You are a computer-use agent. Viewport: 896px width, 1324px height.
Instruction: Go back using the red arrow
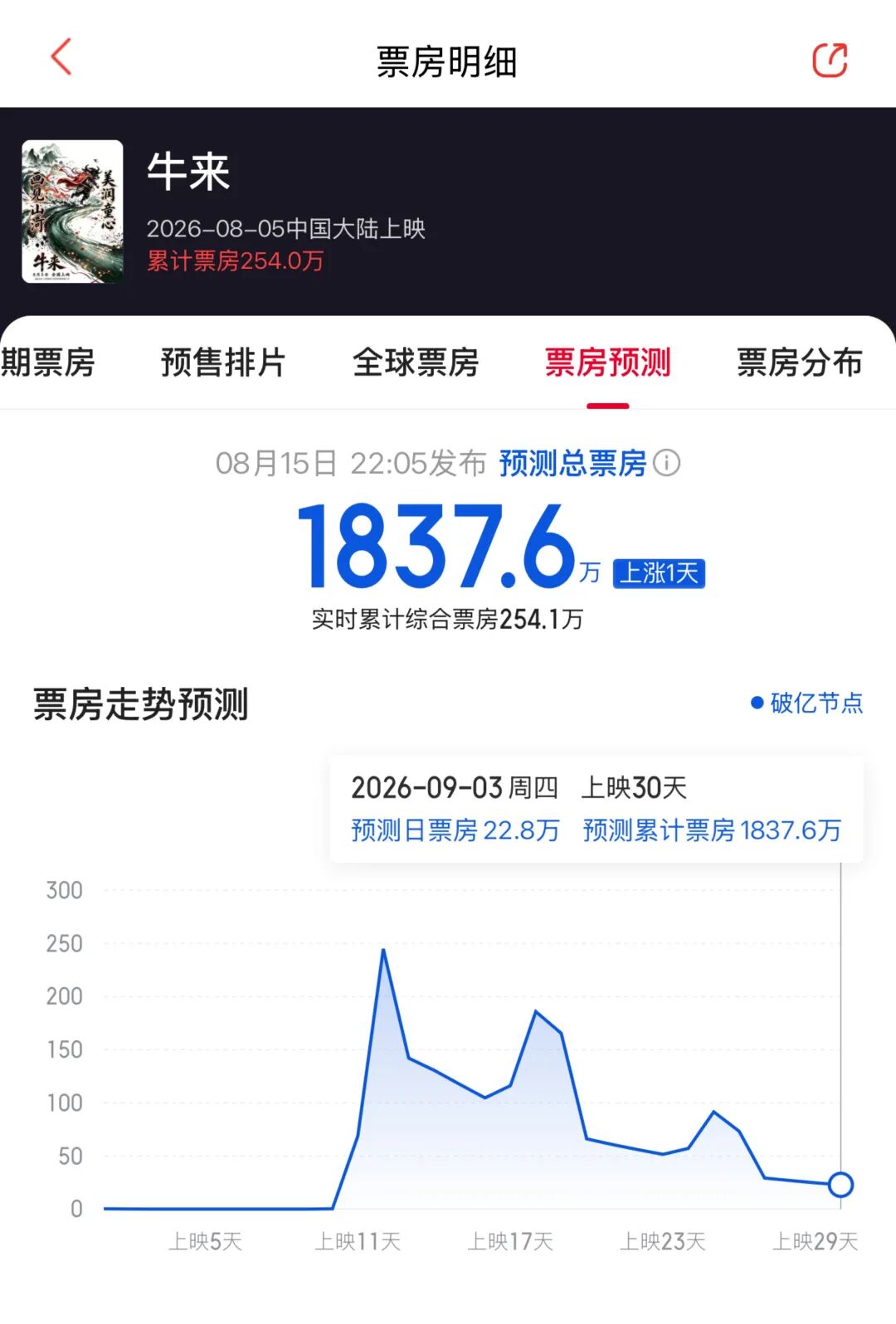click(x=61, y=57)
